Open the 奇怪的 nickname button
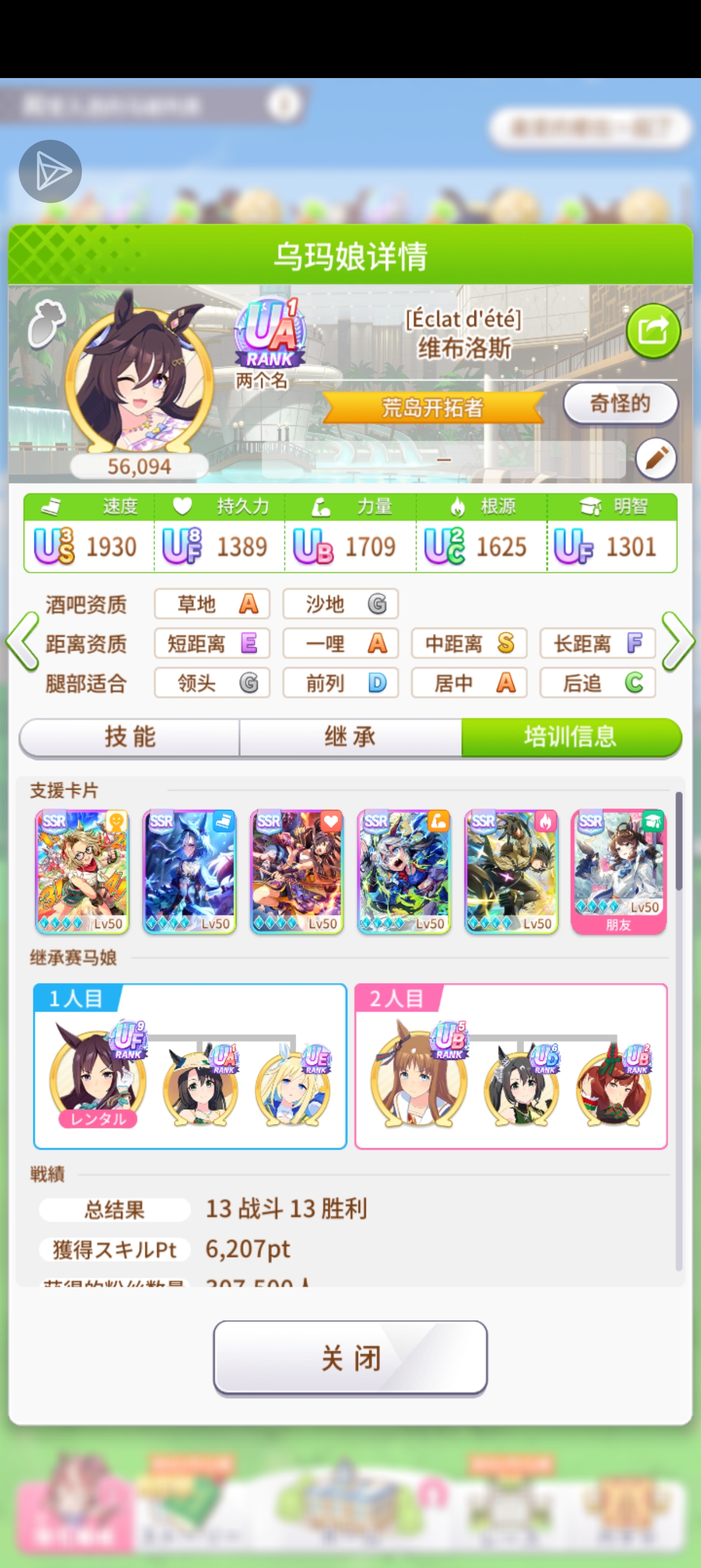Image resolution: width=701 pixels, height=1568 pixels. click(x=620, y=403)
